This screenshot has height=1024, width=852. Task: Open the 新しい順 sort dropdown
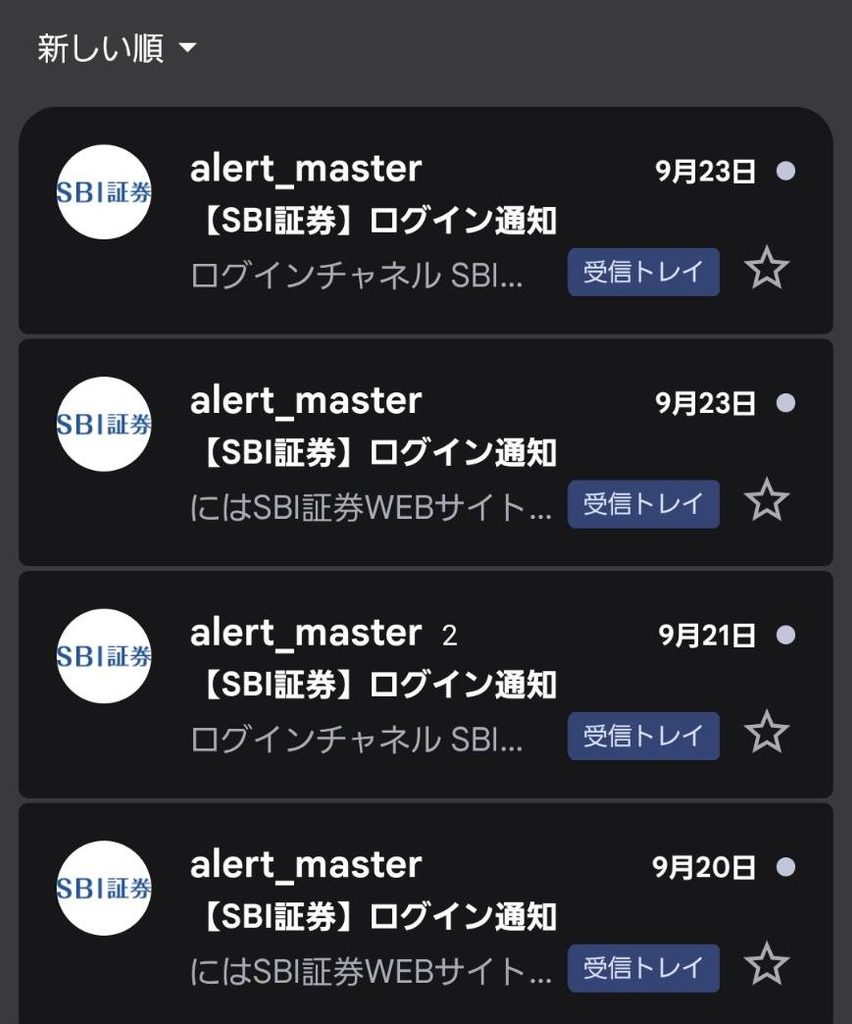click(x=117, y=48)
